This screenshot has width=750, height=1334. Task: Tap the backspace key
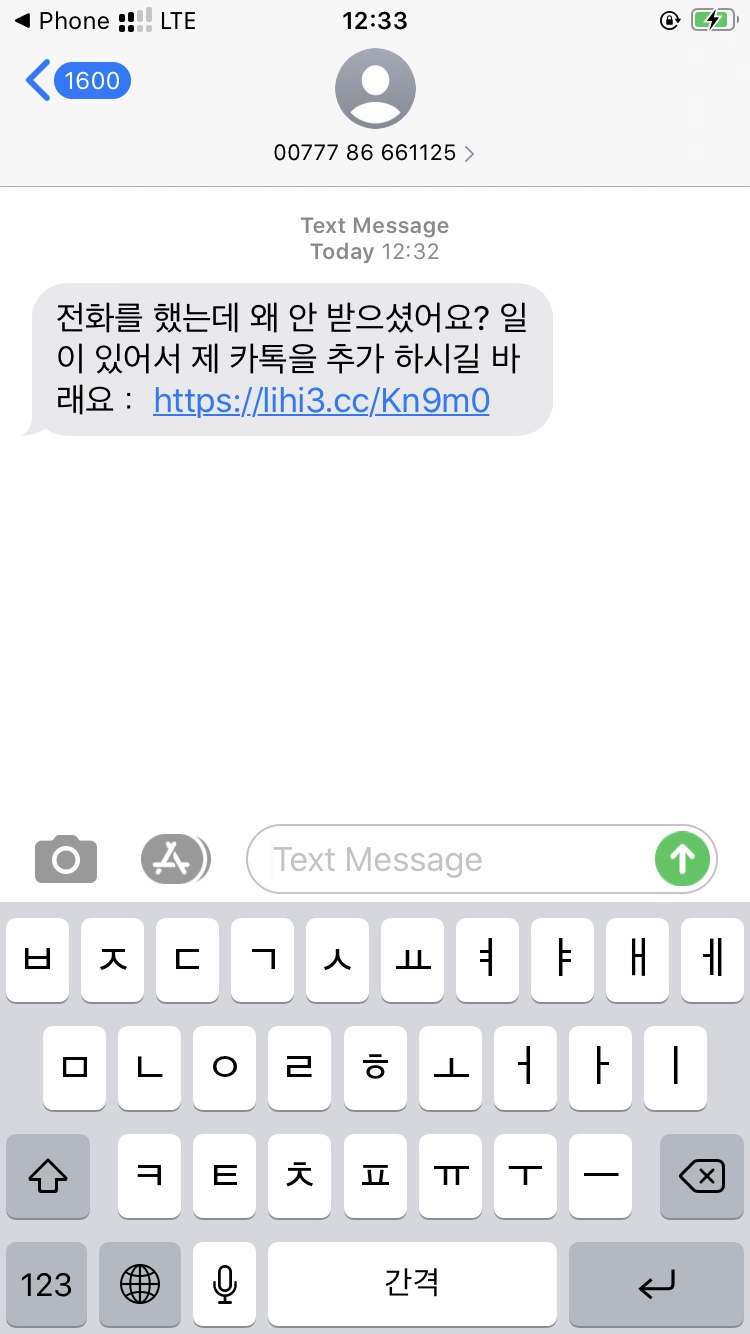pyautogui.click(x=701, y=1177)
